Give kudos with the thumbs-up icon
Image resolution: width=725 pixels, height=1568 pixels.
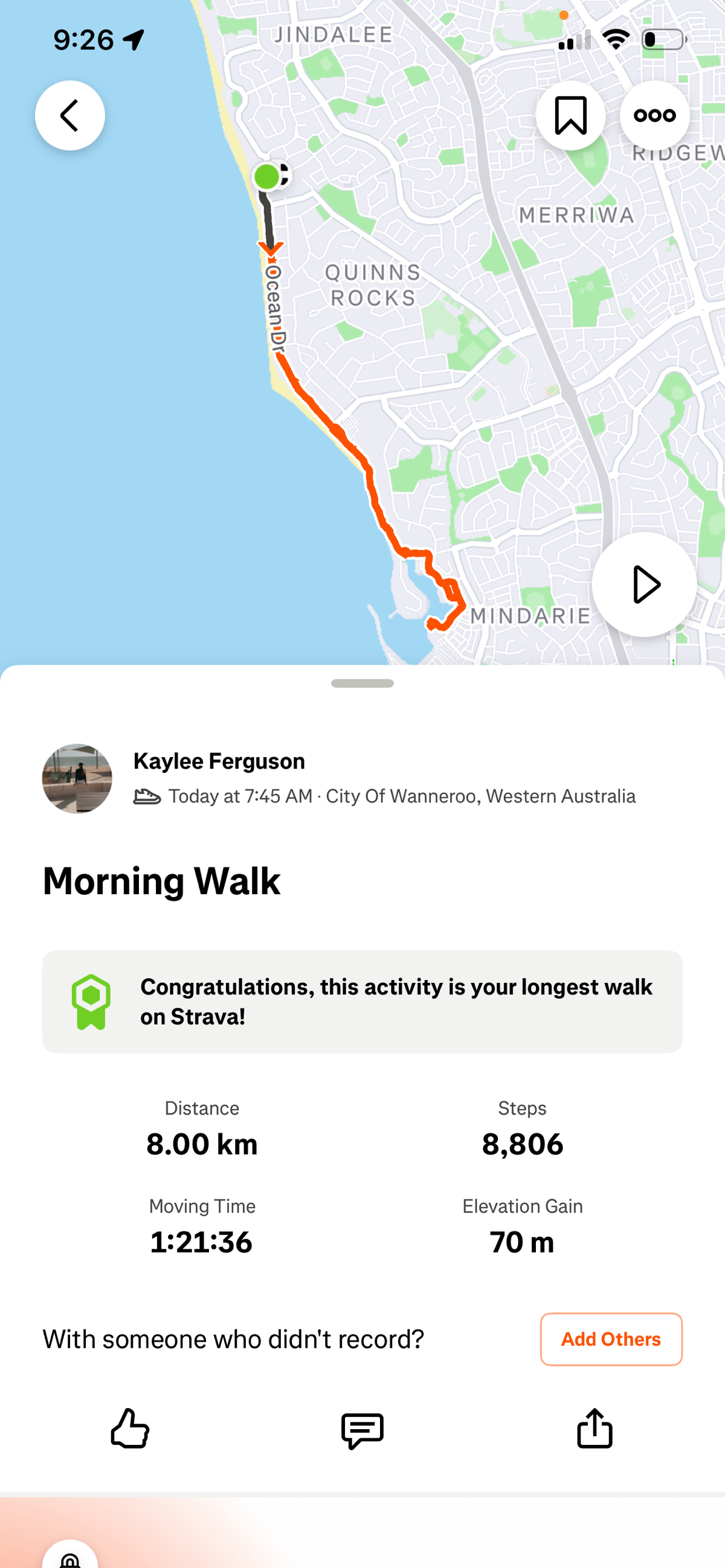pos(130,1428)
